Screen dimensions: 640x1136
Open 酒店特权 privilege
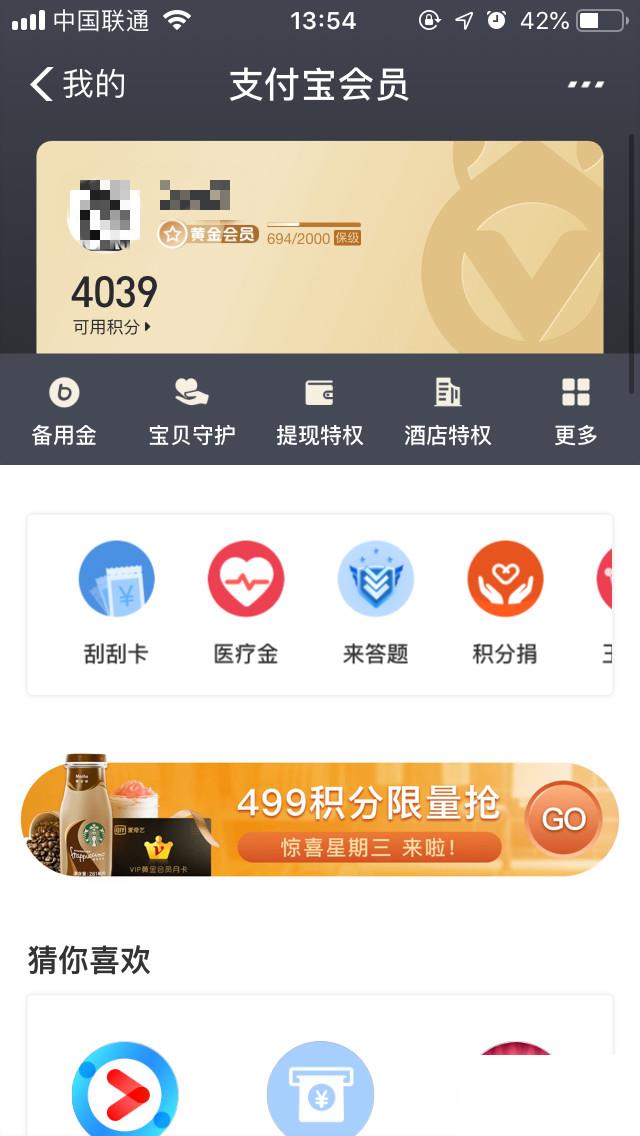tap(447, 411)
